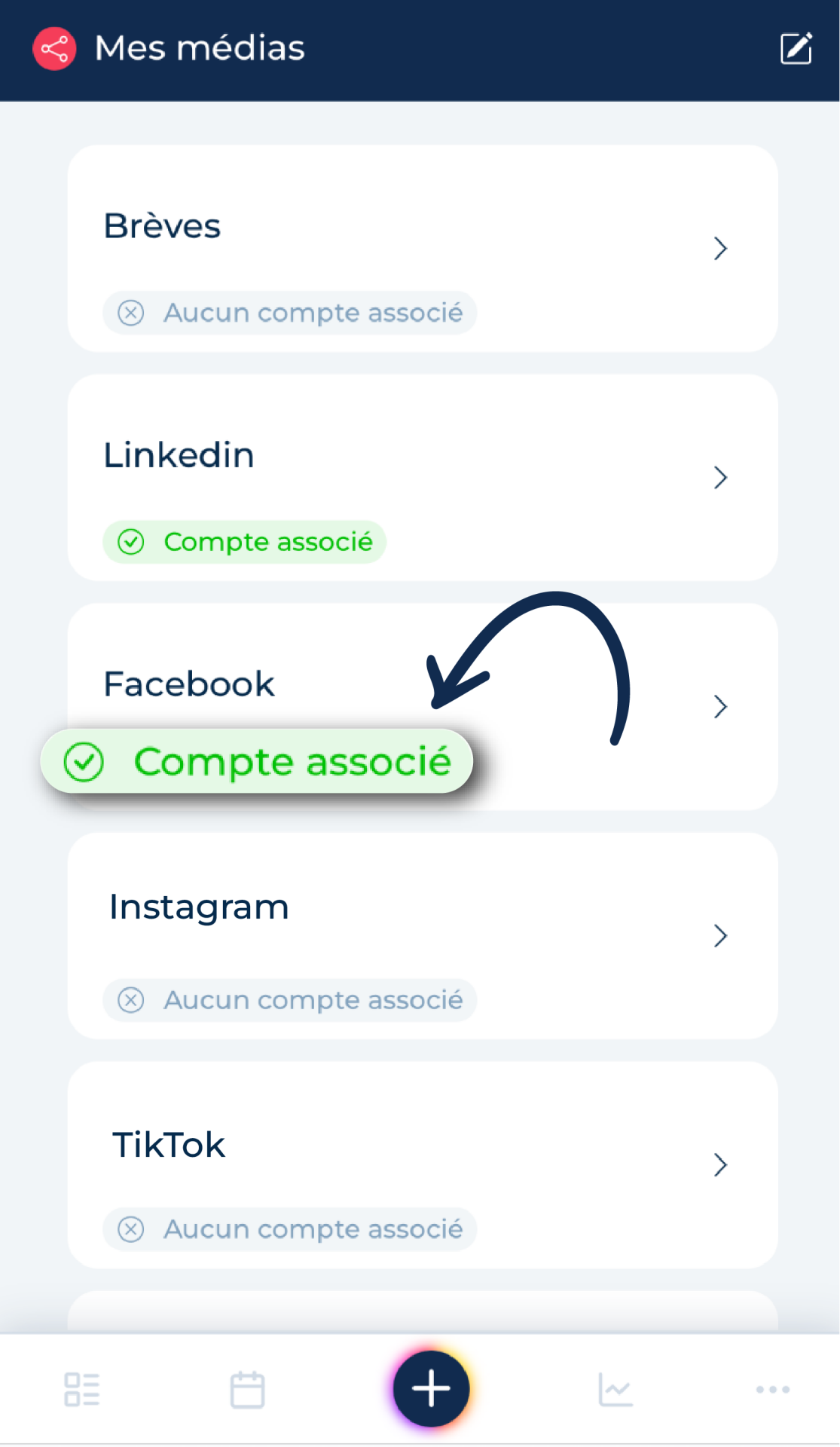Open the Linkedin media row

[x=423, y=478]
